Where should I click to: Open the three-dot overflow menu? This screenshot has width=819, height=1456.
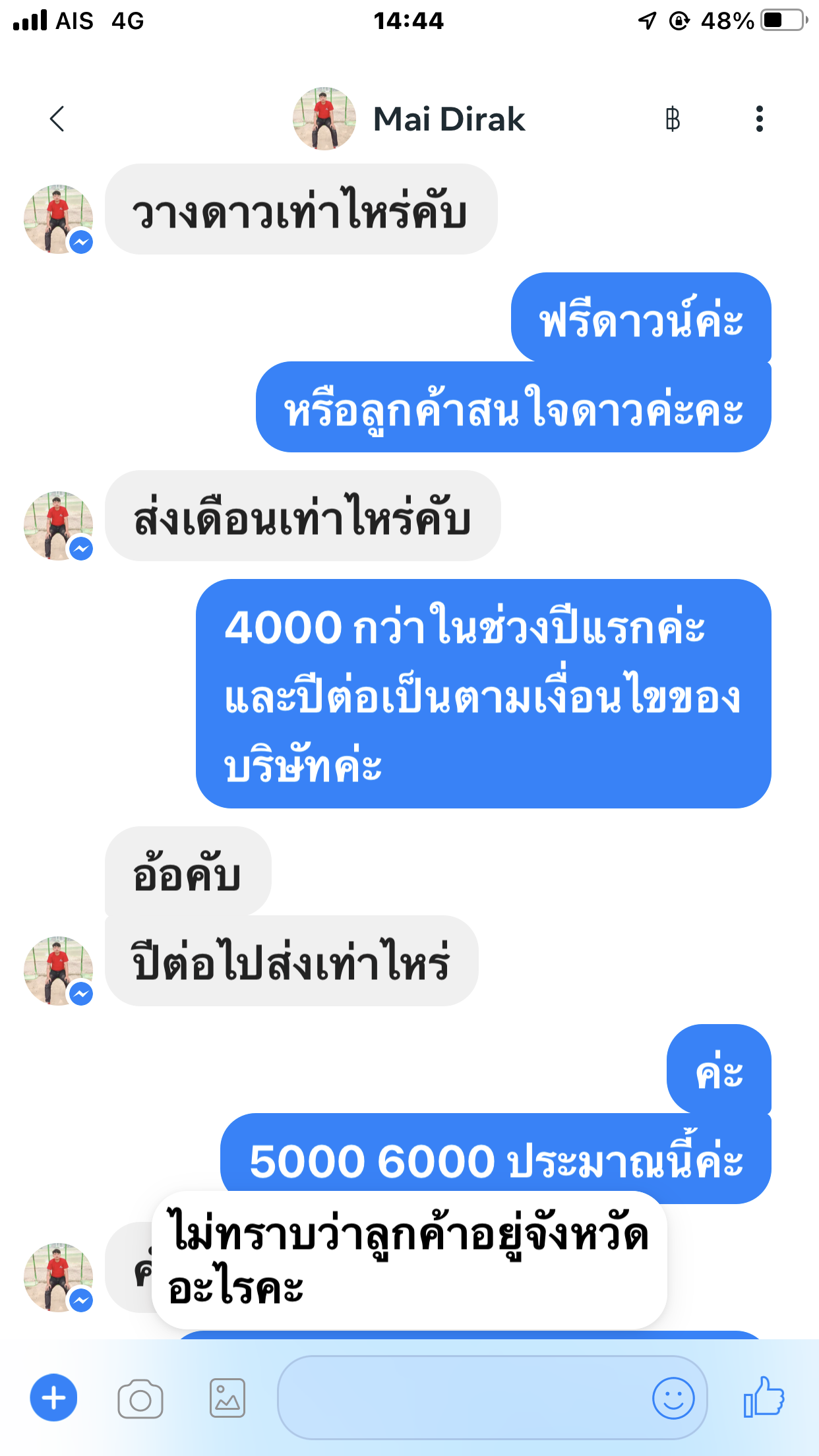[x=759, y=119]
